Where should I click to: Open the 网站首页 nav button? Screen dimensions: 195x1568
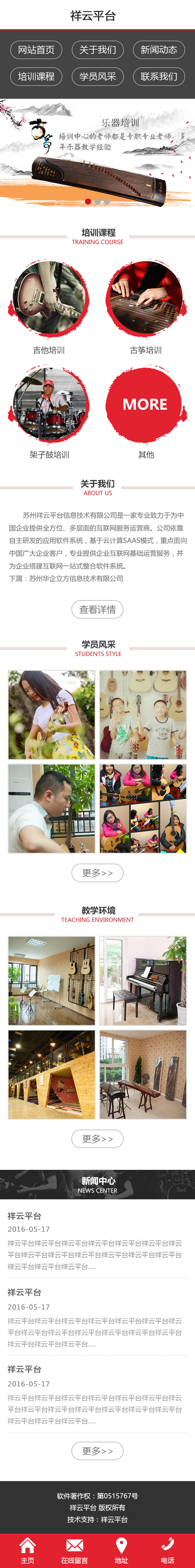pos(36,50)
